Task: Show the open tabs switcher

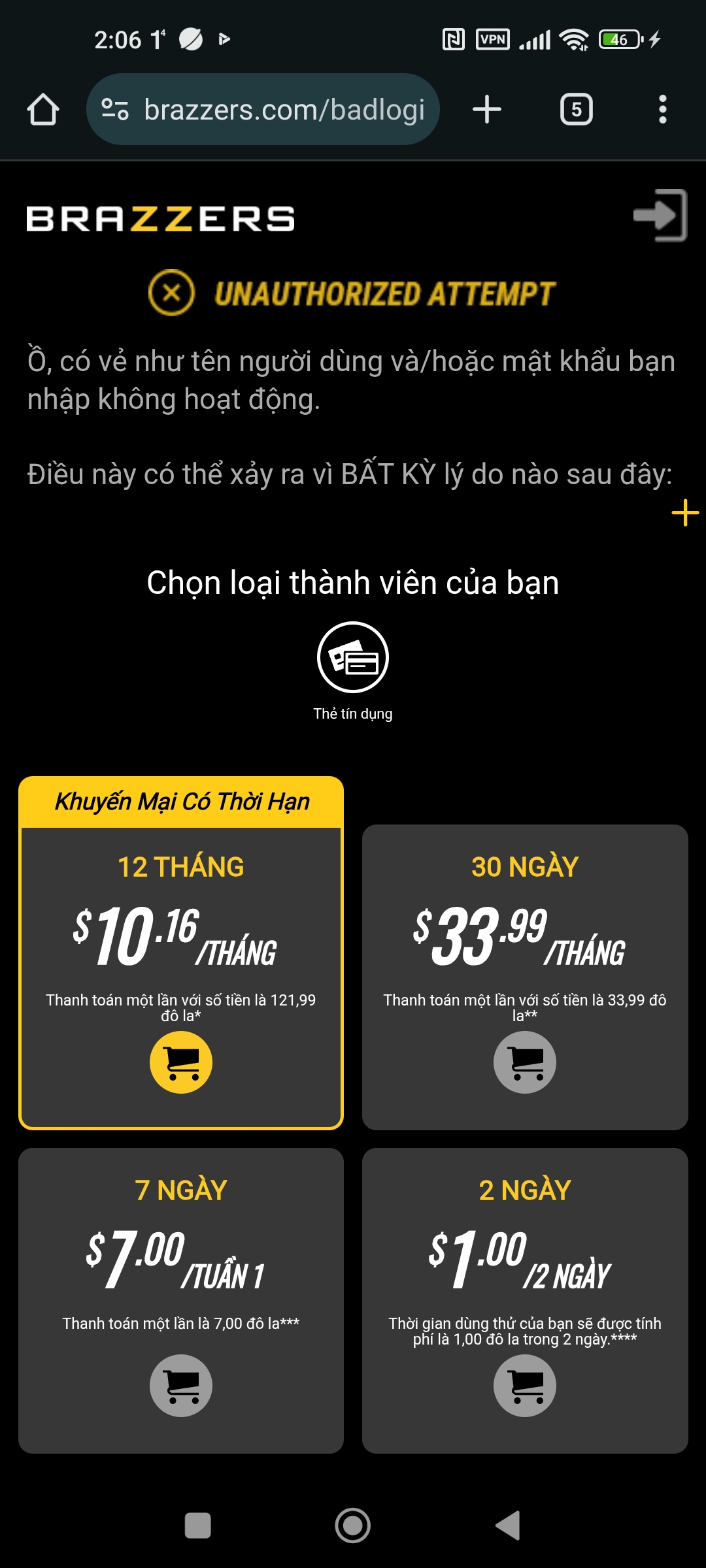Action: [x=576, y=110]
